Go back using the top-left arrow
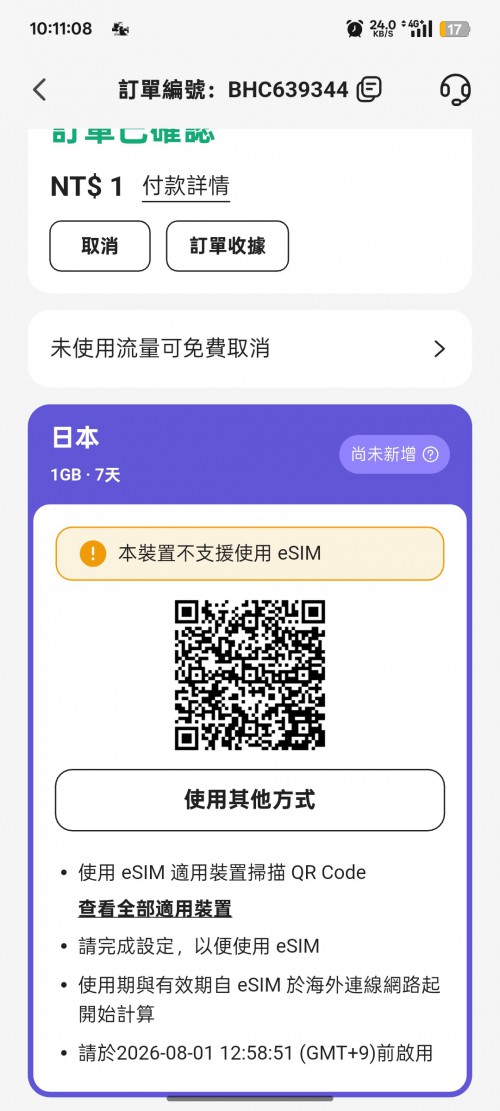500x1111 pixels. (x=40, y=90)
